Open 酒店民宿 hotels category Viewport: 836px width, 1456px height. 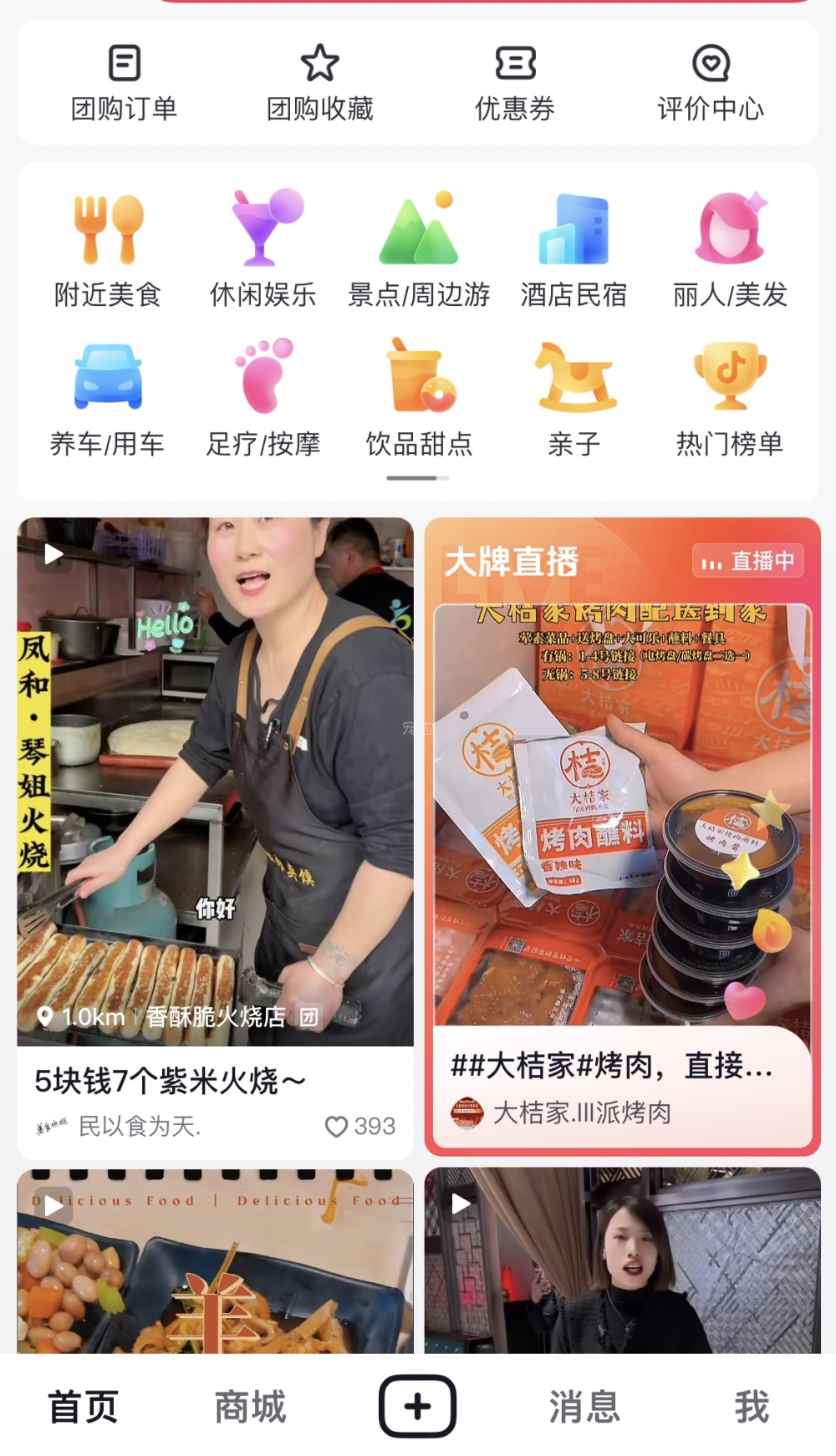573,249
